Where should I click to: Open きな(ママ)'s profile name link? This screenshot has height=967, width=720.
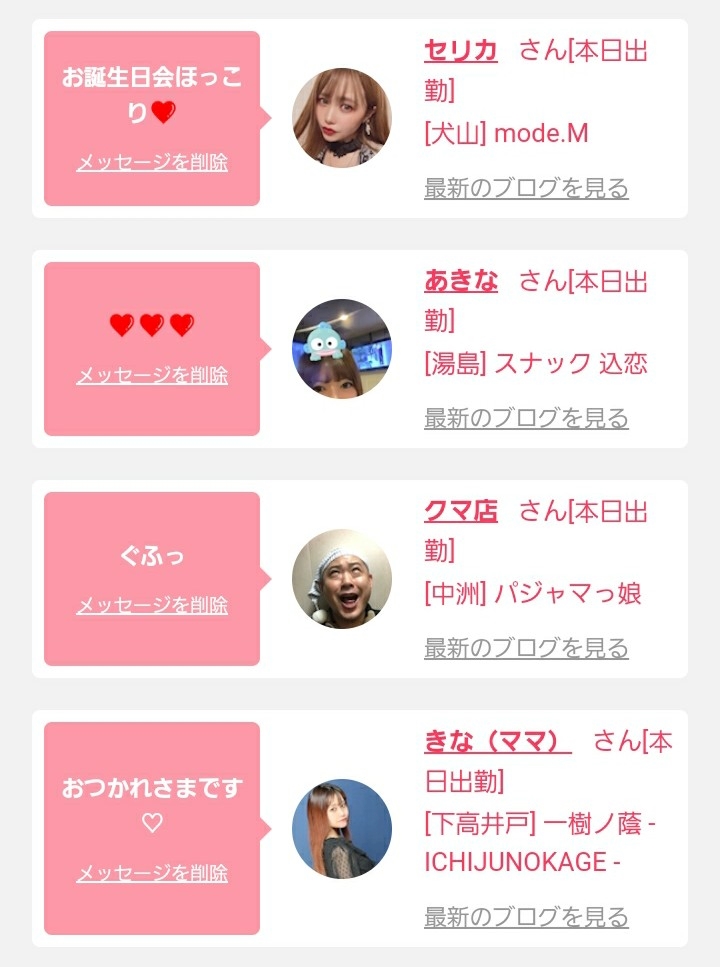pyautogui.click(x=498, y=741)
